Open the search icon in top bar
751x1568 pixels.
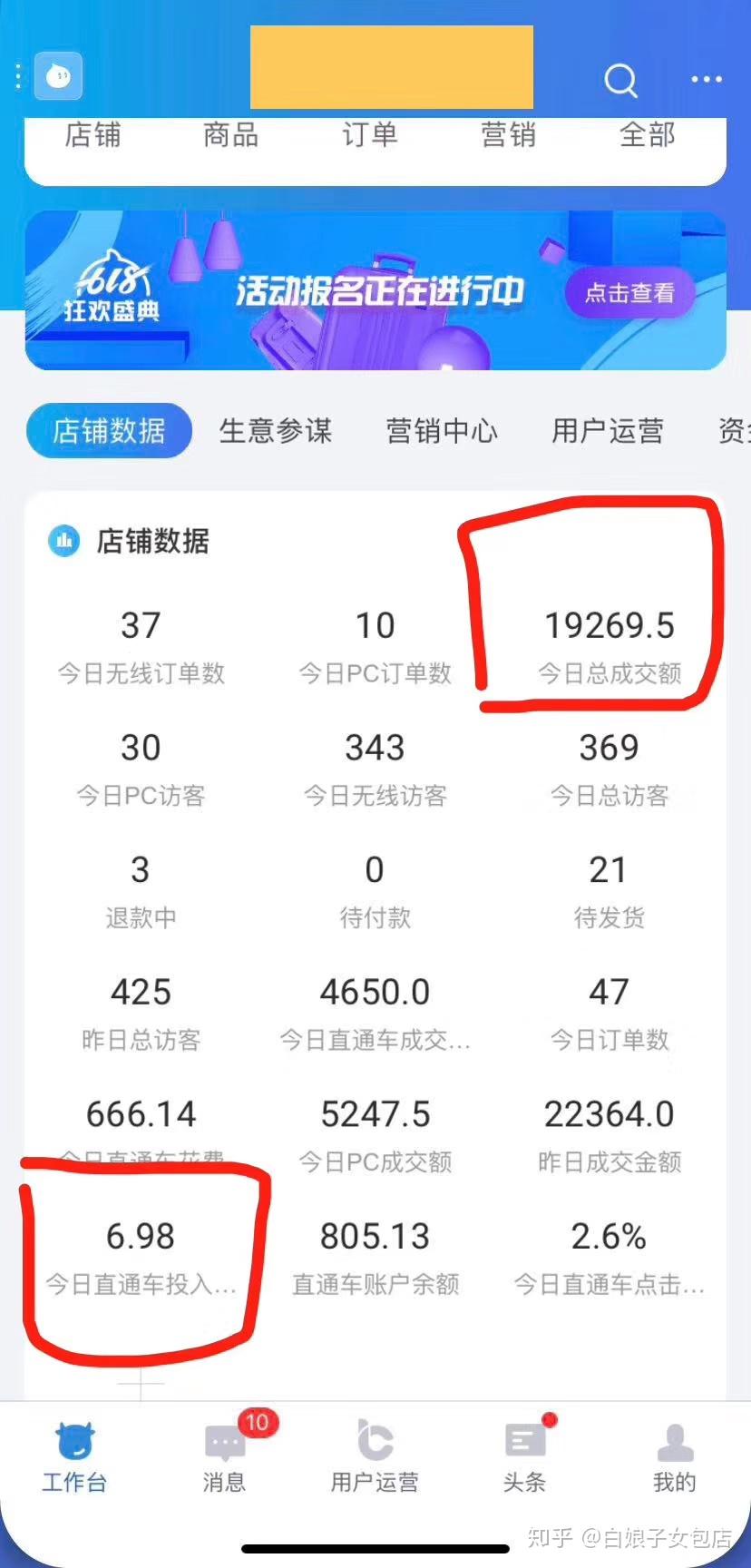tap(620, 80)
